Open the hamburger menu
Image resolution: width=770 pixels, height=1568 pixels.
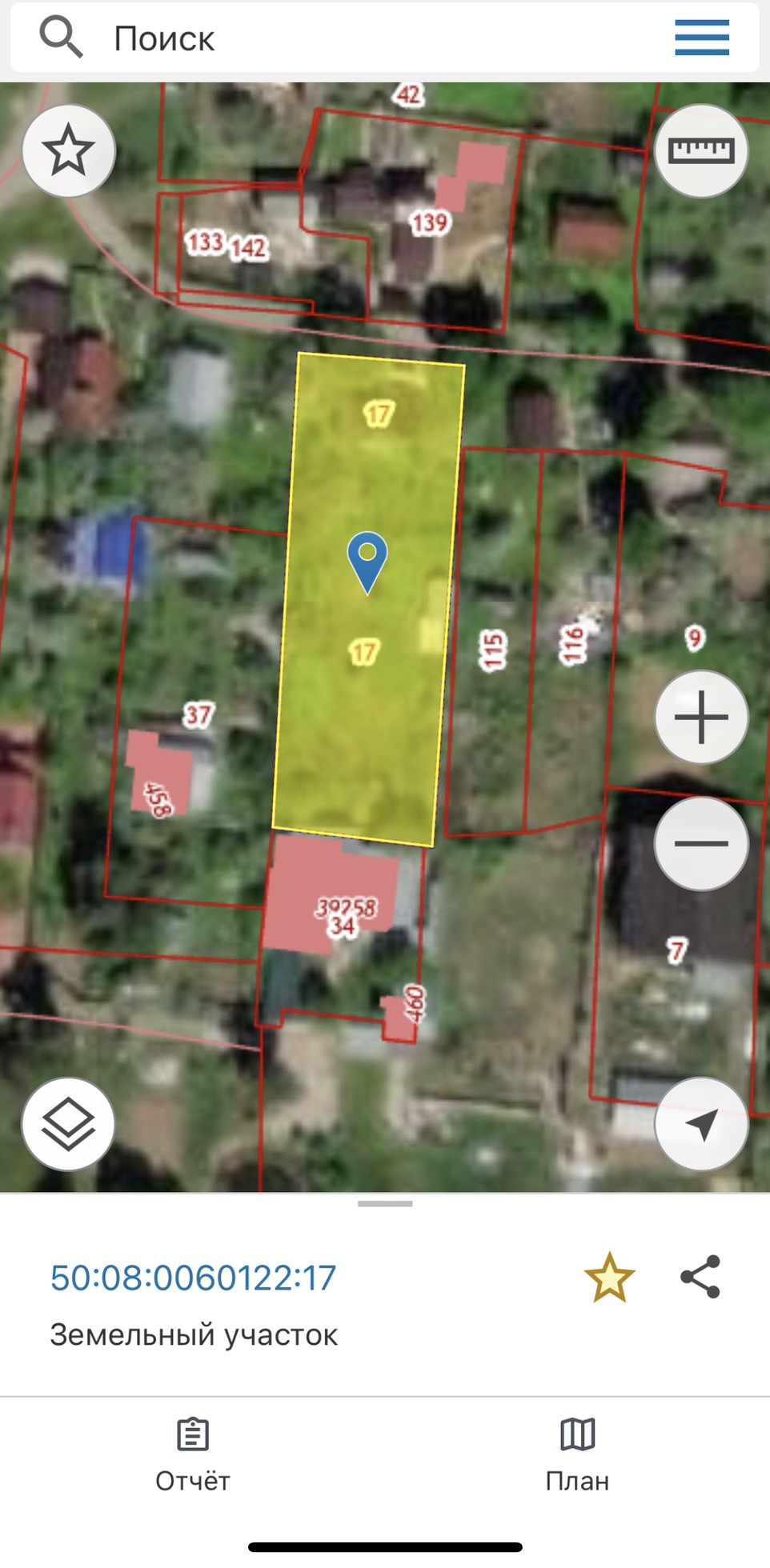(701, 38)
